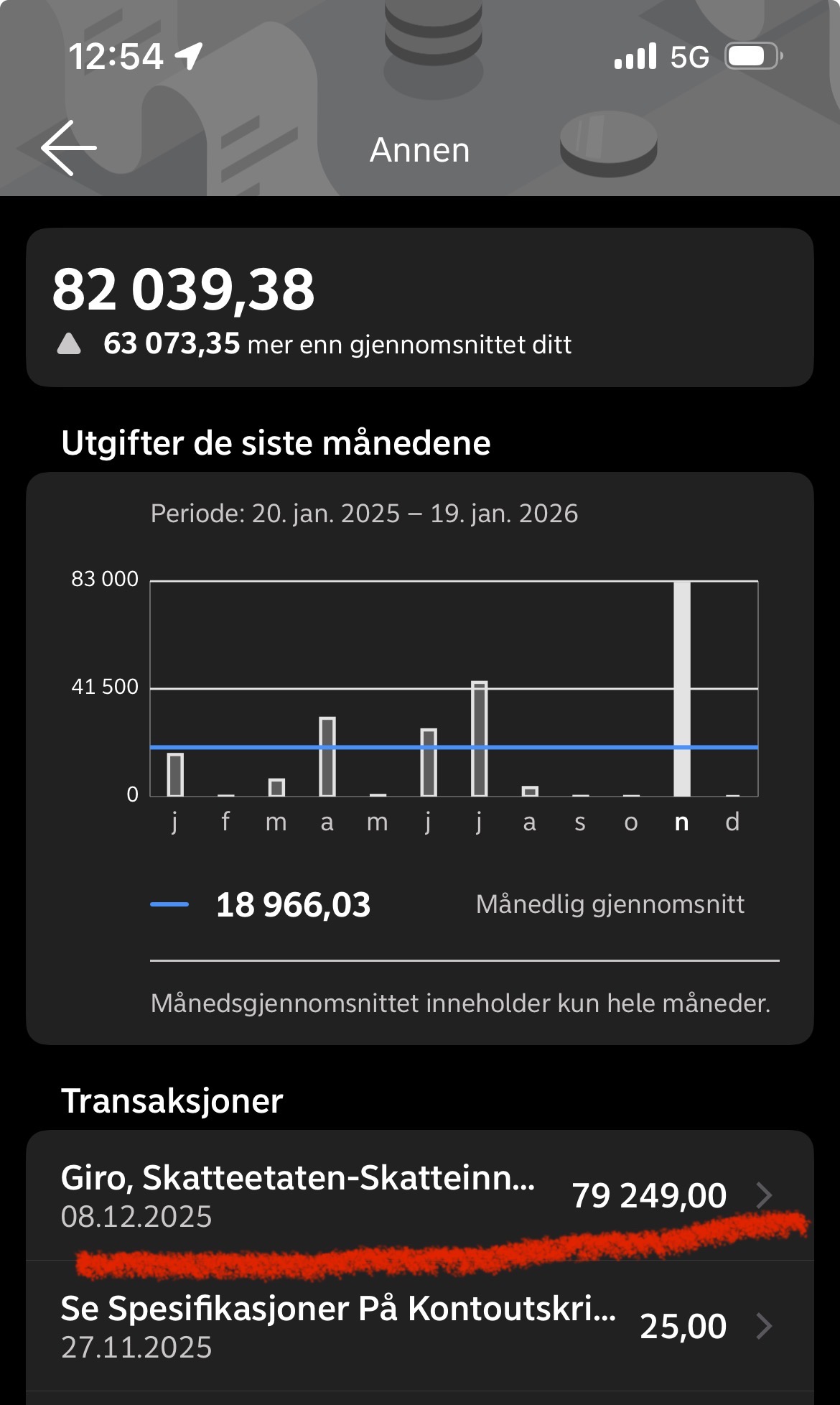
Task: Select the November bar in the chart
Action: click(681, 688)
